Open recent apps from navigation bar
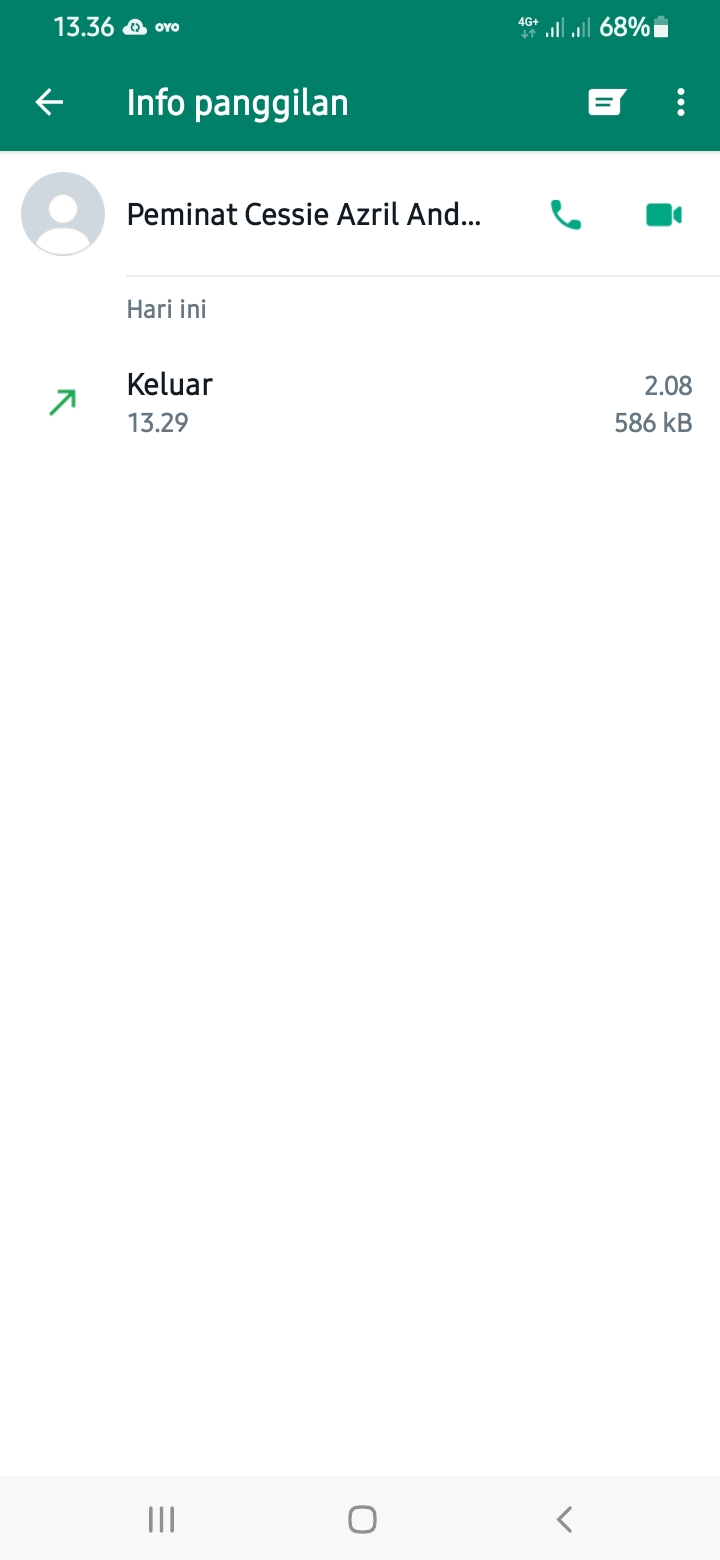The image size is (720, 1560). coord(161,1519)
